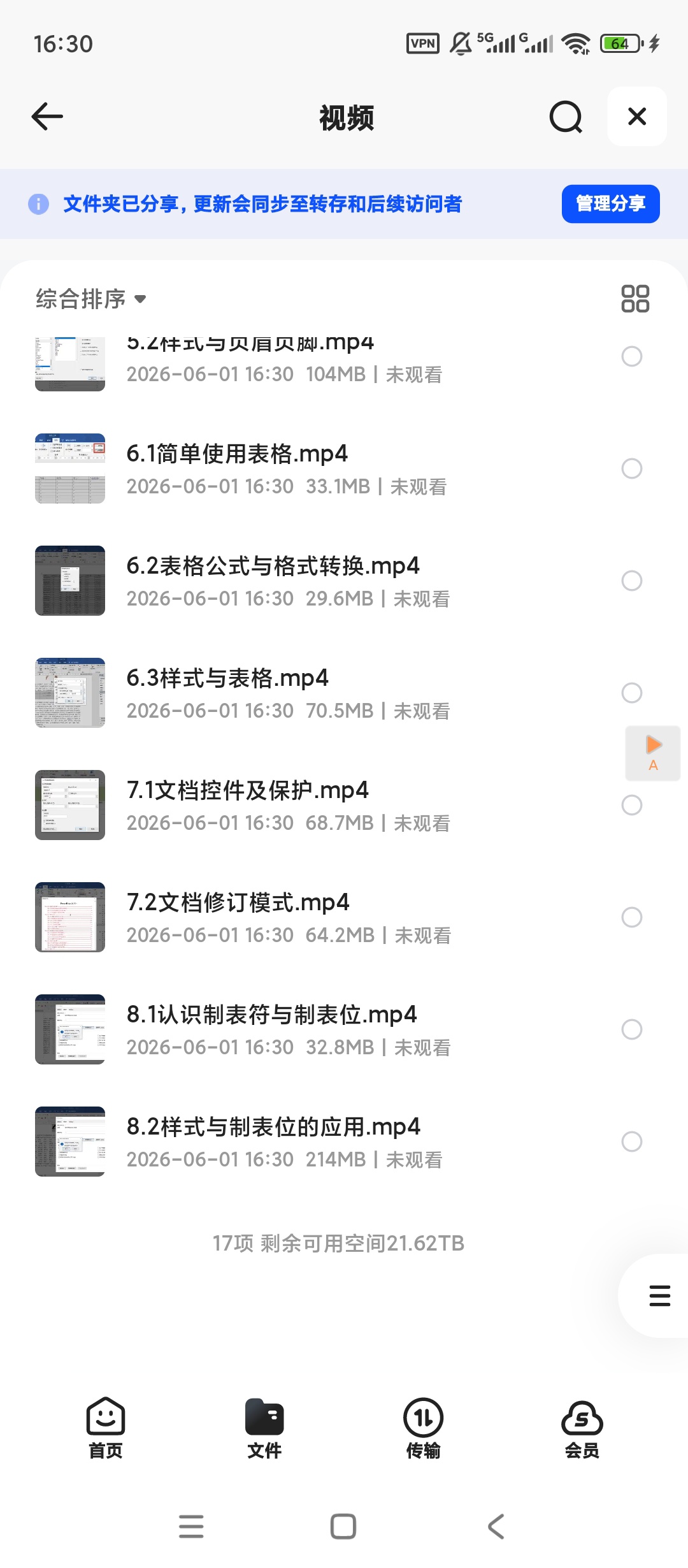
Task: Tap the 管理分享 button
Action: click(x=610, y=204)
